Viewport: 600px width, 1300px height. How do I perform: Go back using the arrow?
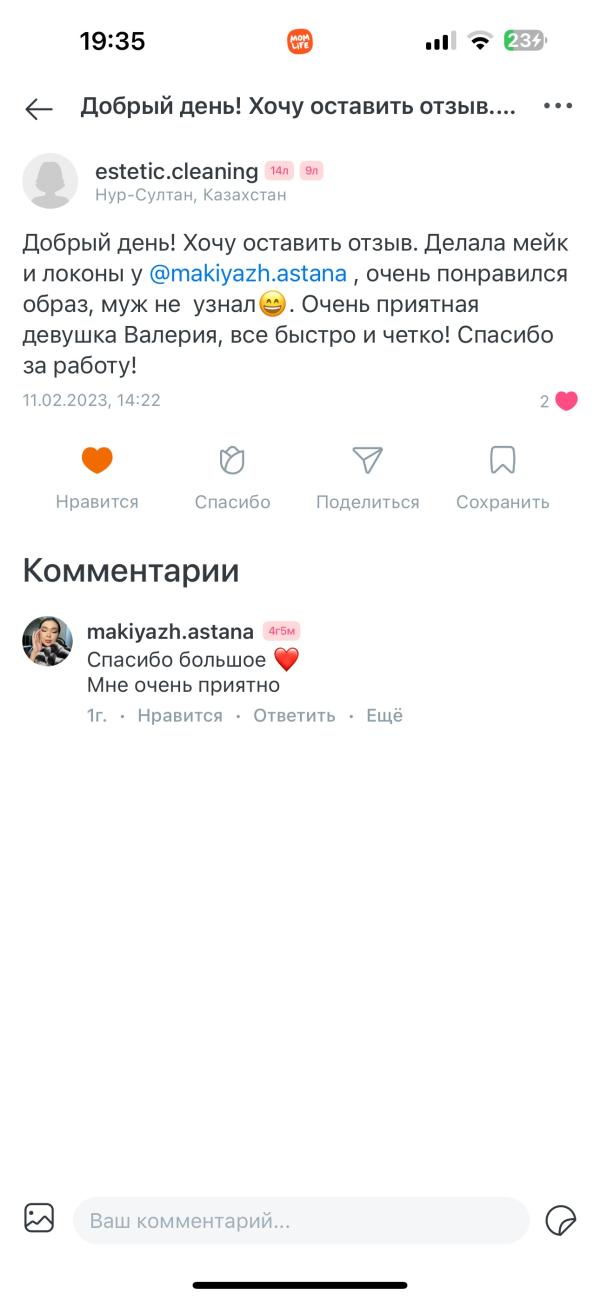tap(39, 108)
